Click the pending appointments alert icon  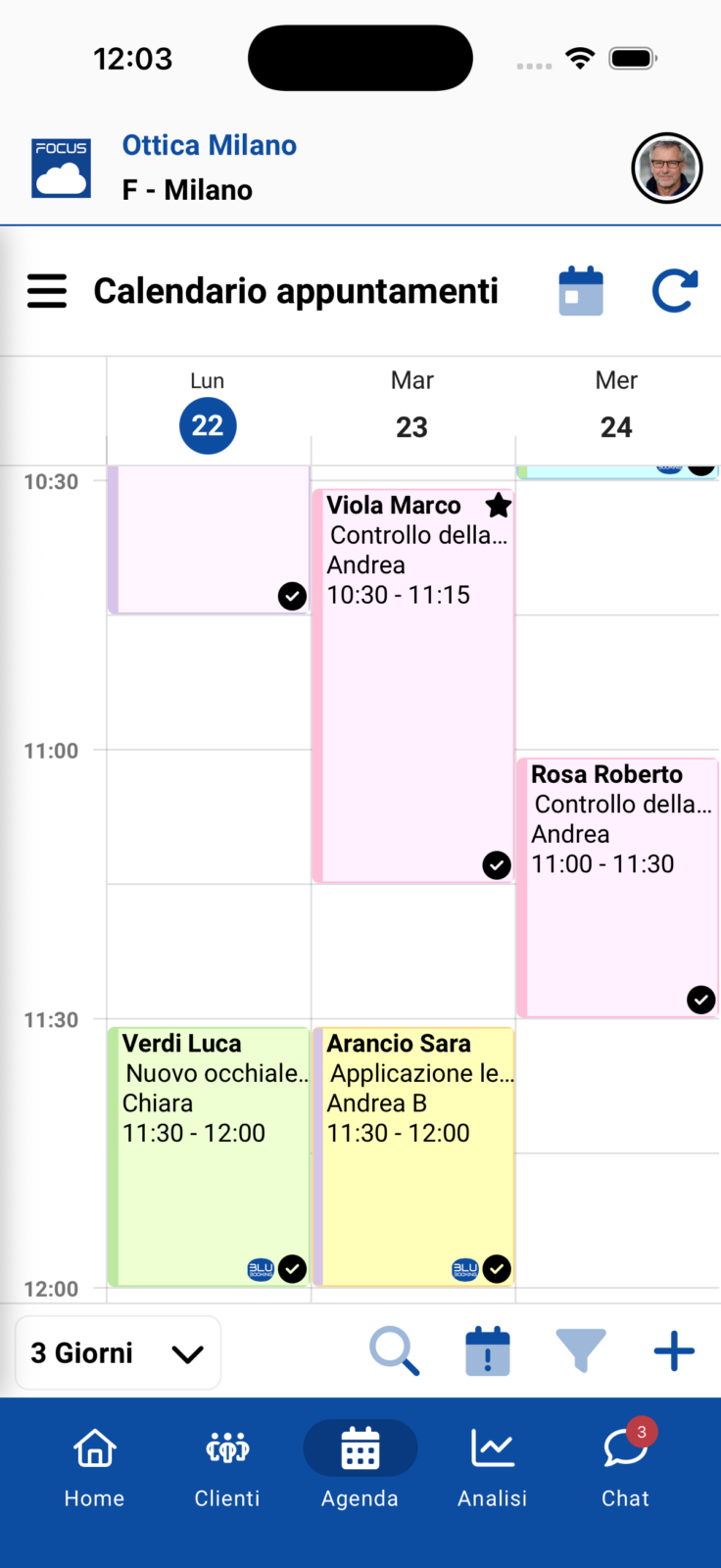pos(487,1350)
